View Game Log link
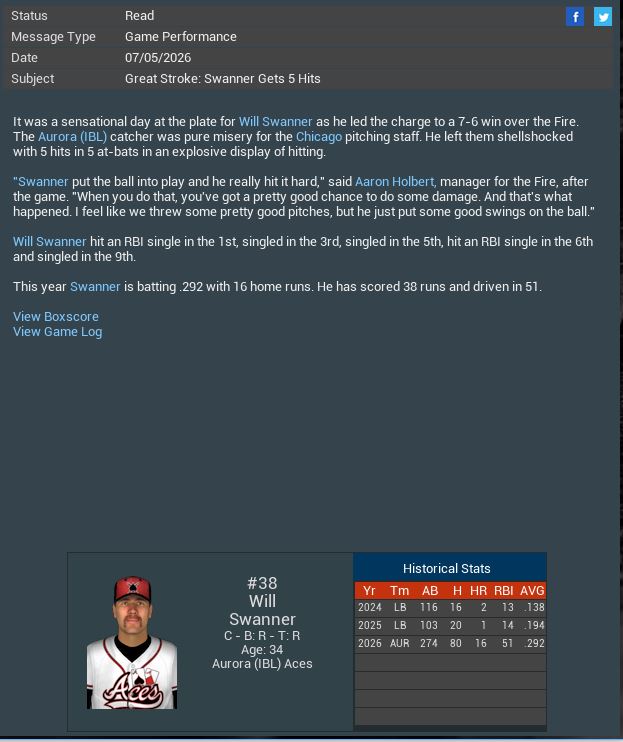The height and width of the screenshot is (742, 623). pos(57,331)
